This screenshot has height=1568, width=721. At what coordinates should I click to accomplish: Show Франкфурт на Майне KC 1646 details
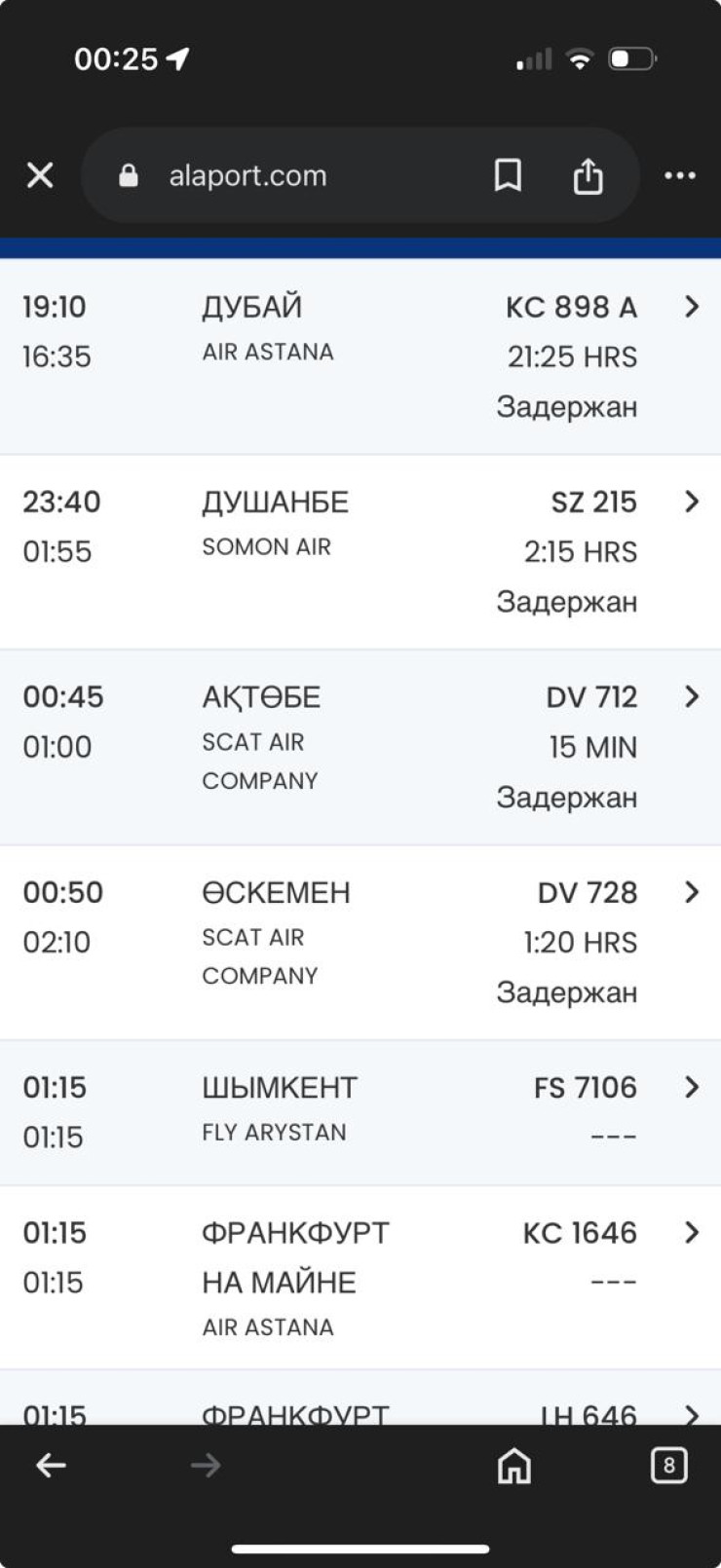click(360, 1278)
